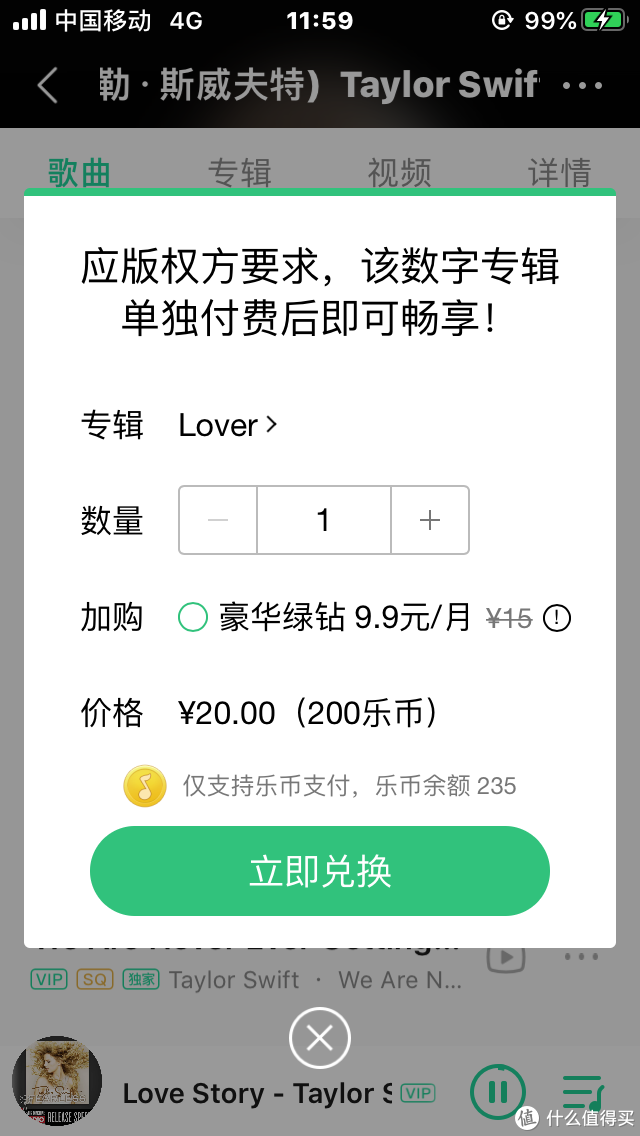Close the purchase dialog with the X

320,1038
